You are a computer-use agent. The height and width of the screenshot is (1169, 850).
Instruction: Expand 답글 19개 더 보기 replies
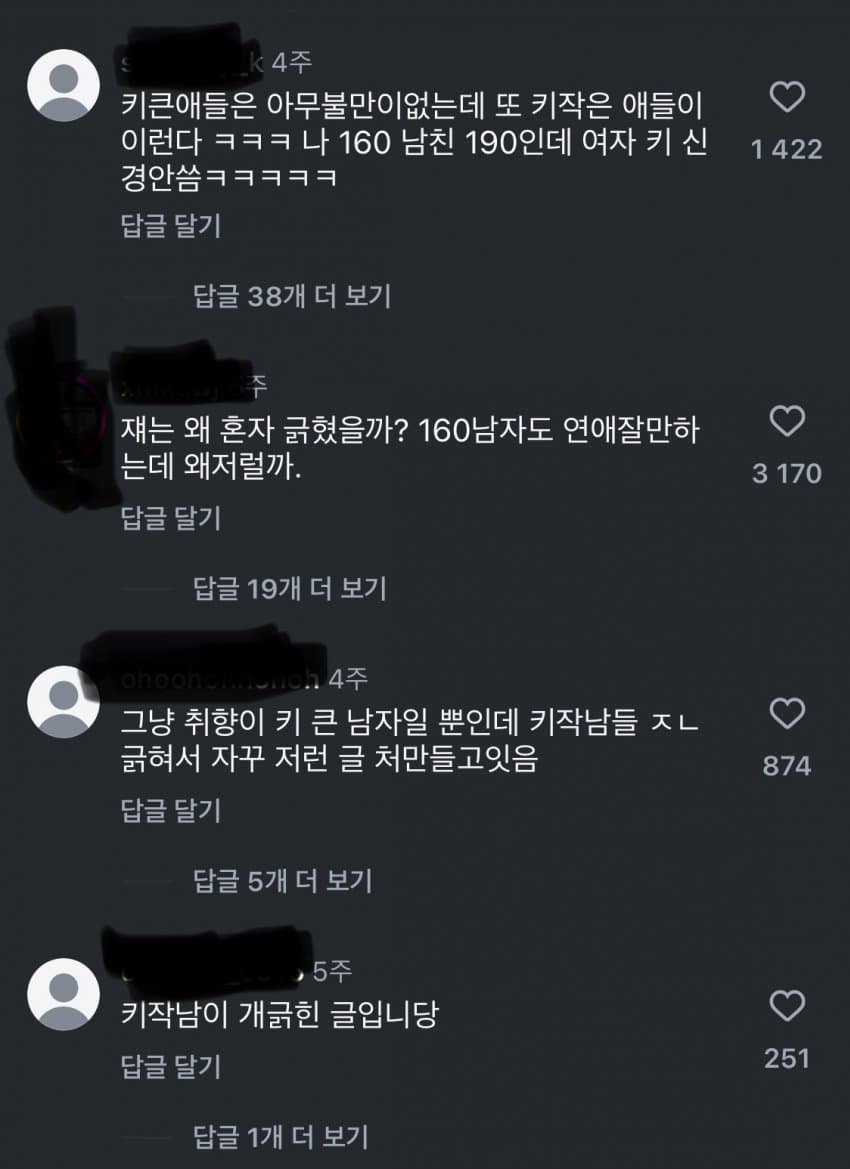pyautogui.click(x=289, y=588)
